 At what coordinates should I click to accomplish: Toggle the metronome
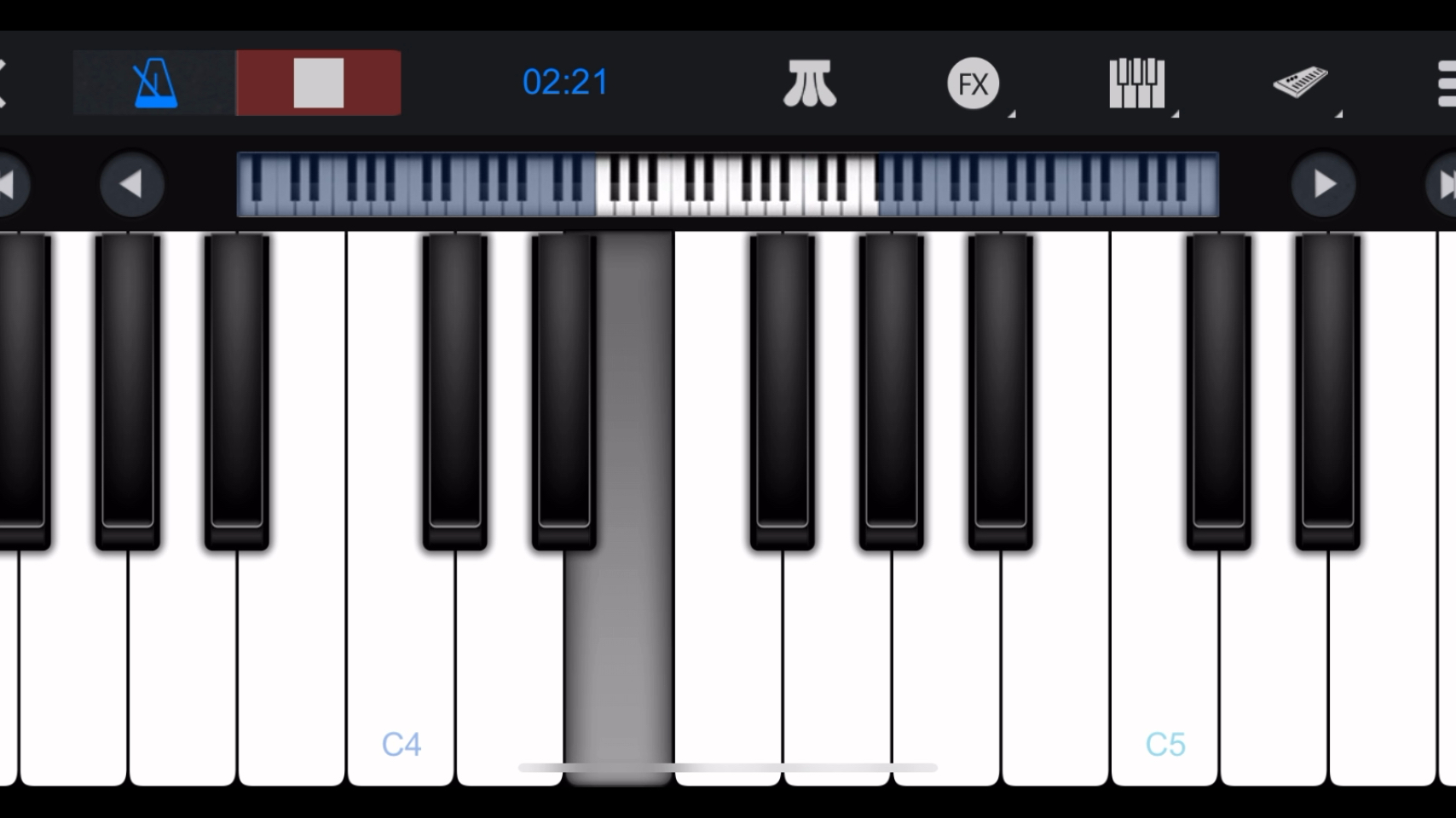(154, 83)
